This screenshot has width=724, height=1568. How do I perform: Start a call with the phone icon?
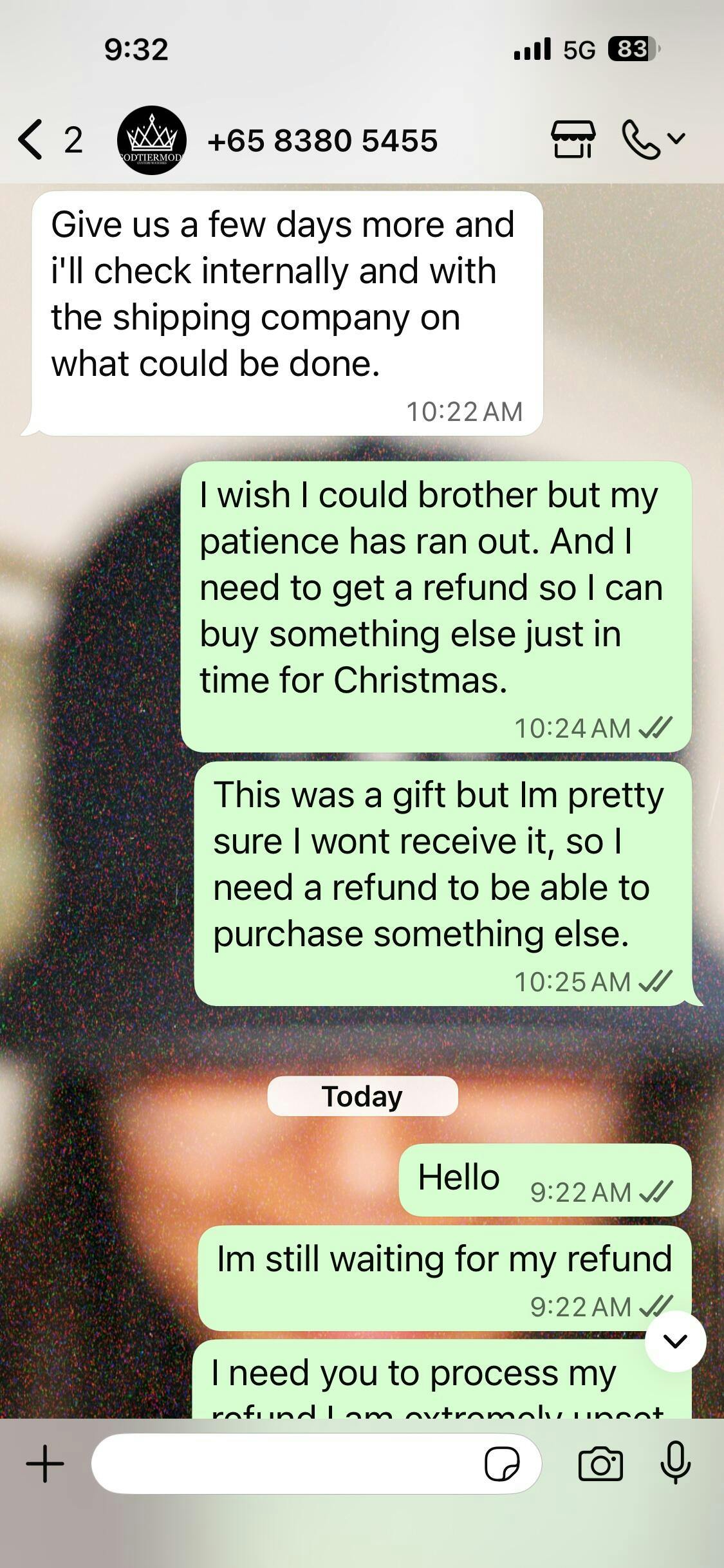pos(641,139)
